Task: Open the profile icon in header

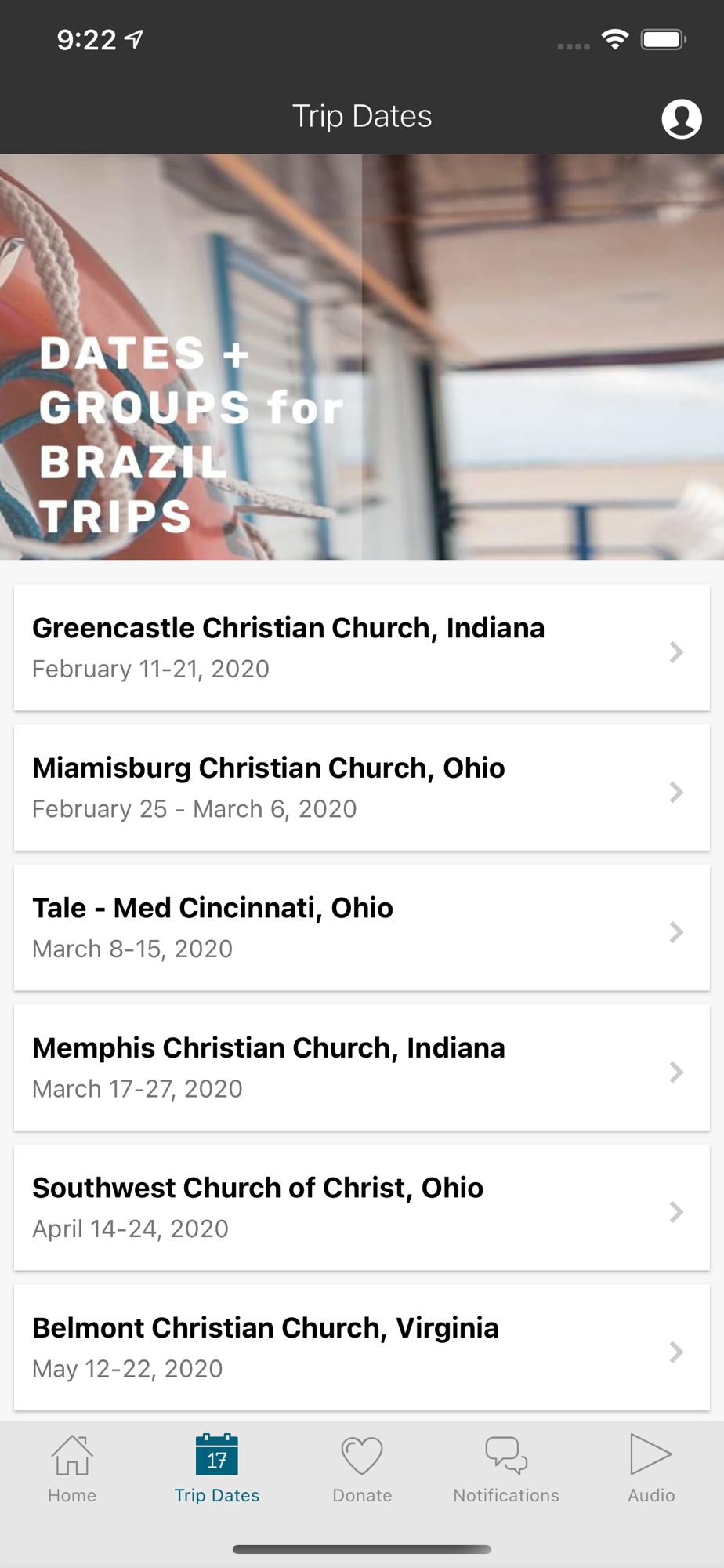Action: (681, 118)
